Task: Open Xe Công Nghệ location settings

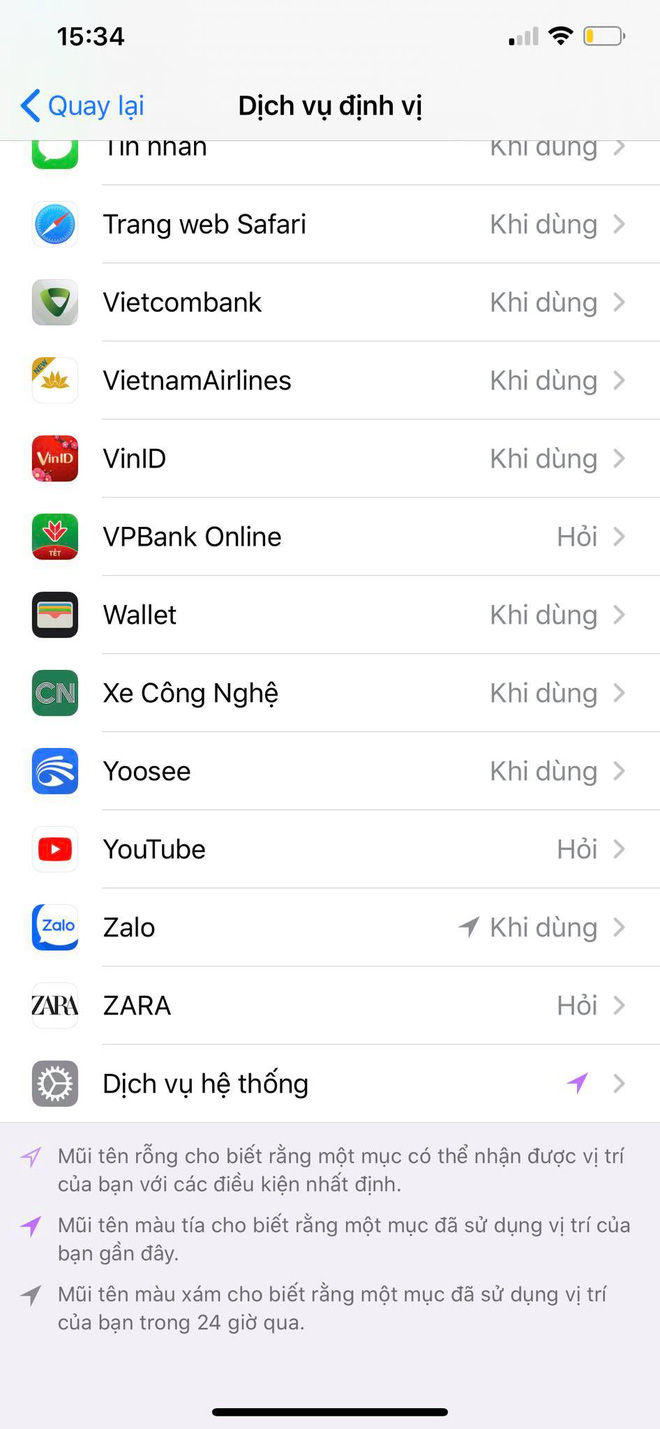Action: click(x=330, y=692)
